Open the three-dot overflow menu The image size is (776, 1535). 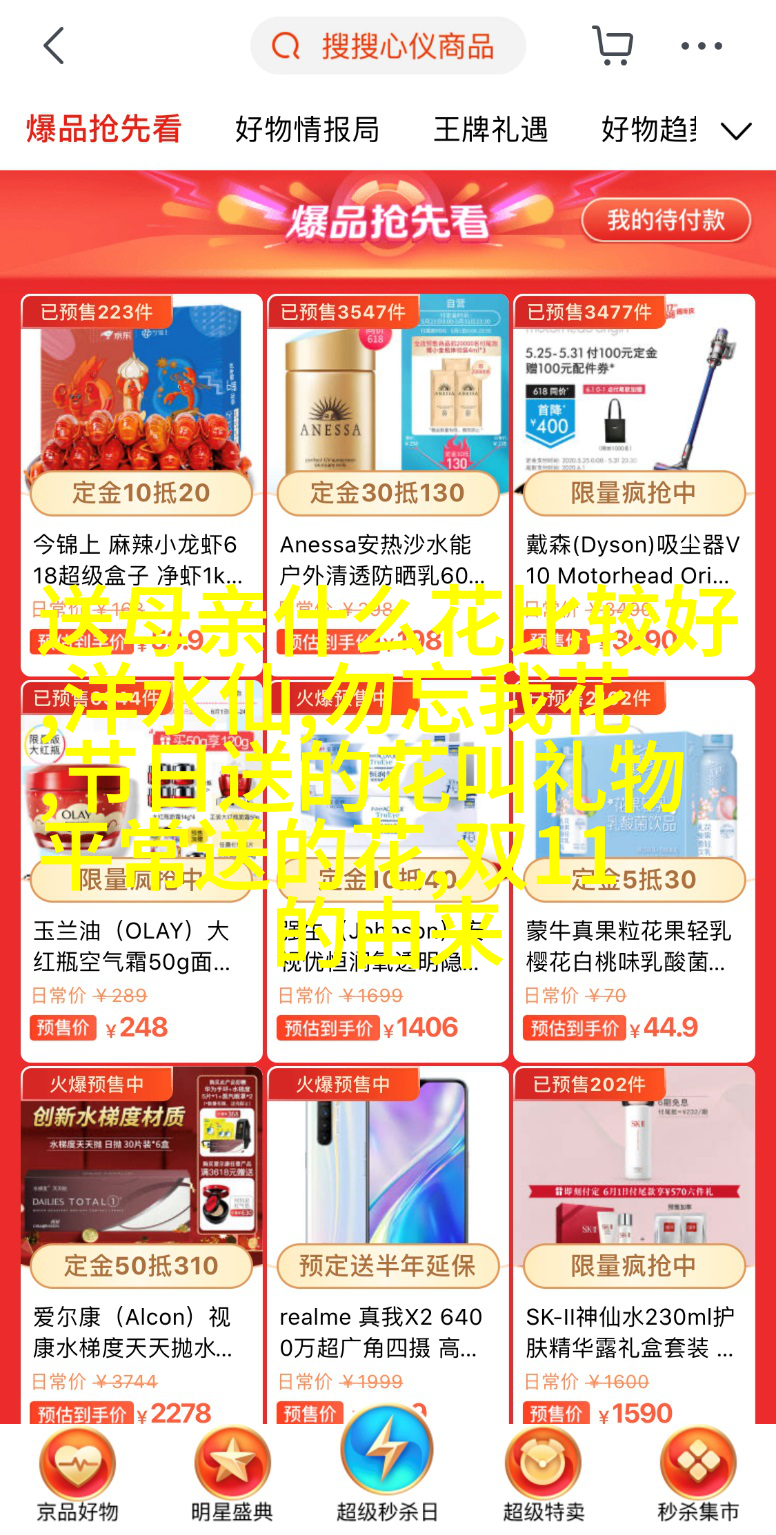(701, 46)
